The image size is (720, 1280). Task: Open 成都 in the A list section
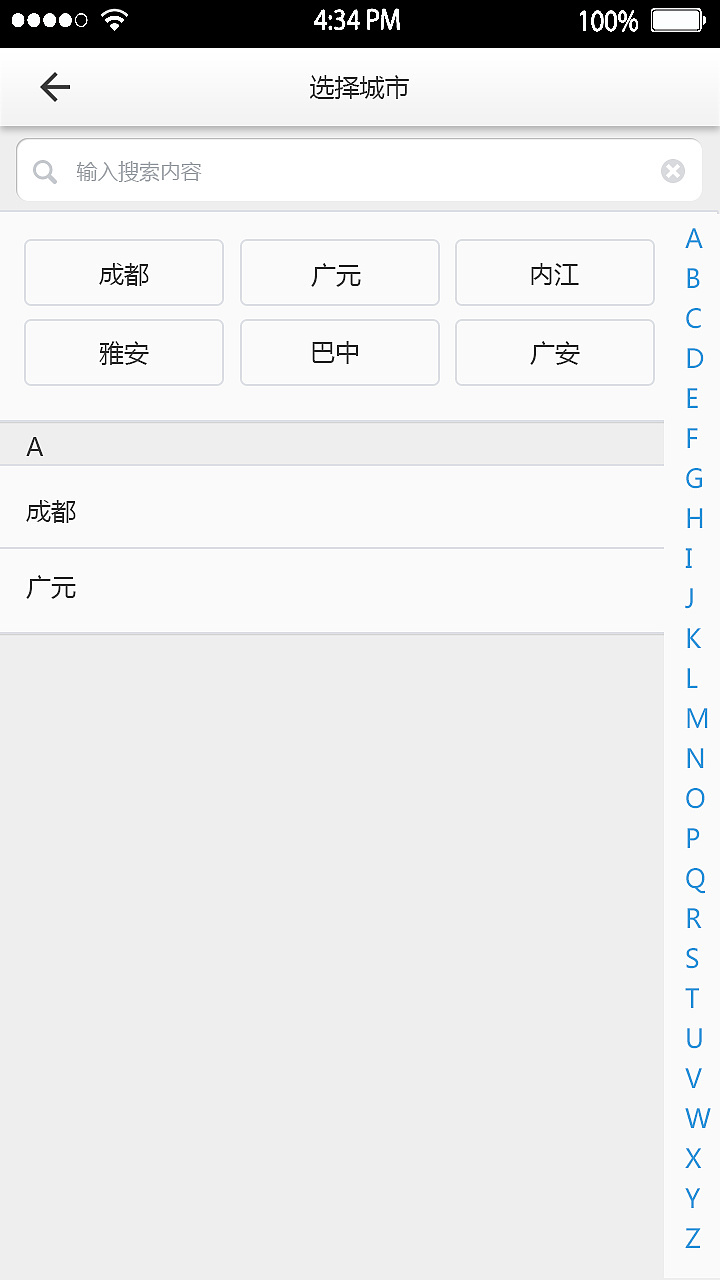330,511
